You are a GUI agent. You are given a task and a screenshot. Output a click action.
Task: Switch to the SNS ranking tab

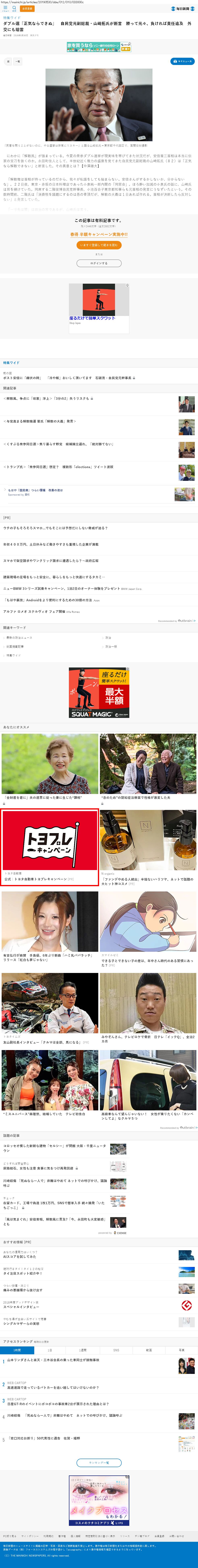pyautogui.click(x=116, y=1350)
